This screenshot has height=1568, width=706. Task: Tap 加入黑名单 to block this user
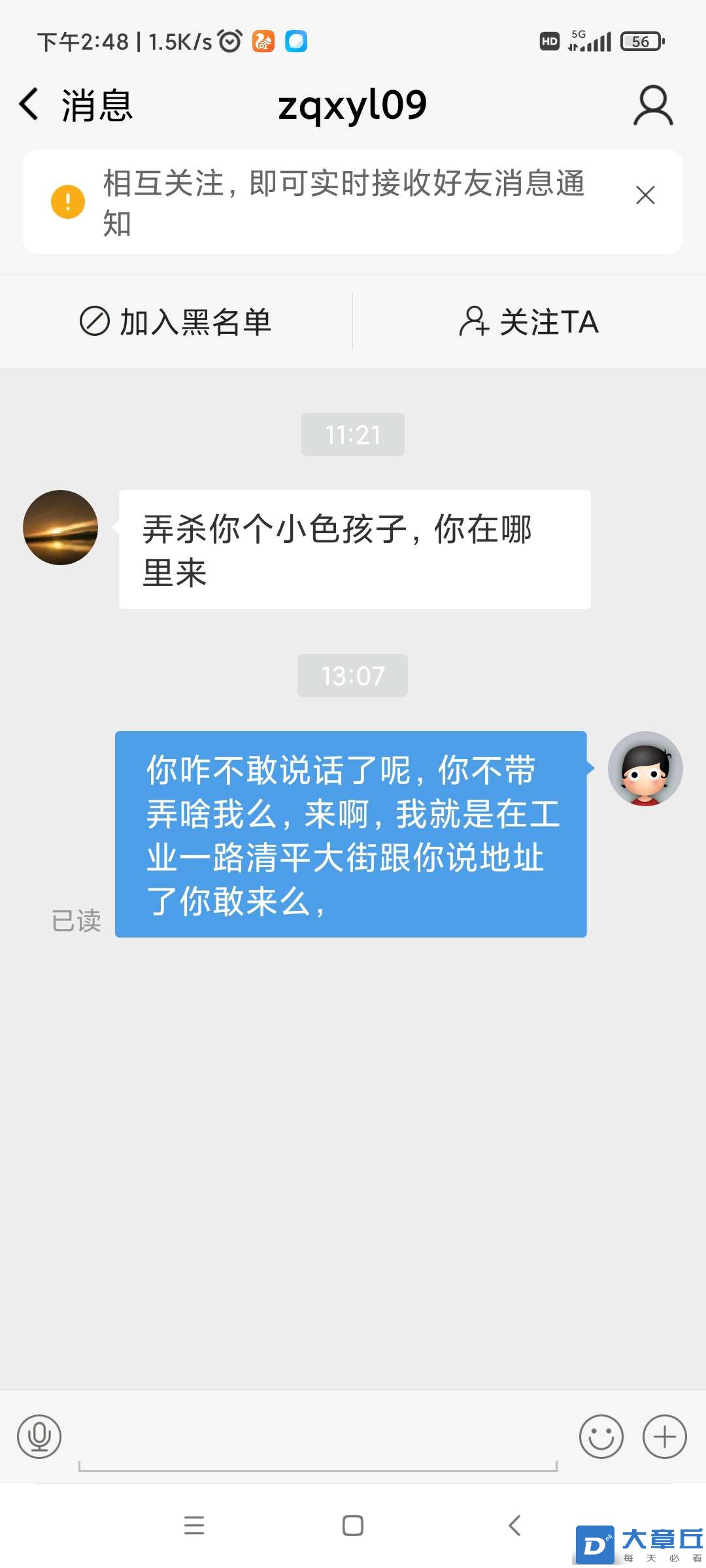[x=175, y=322]
